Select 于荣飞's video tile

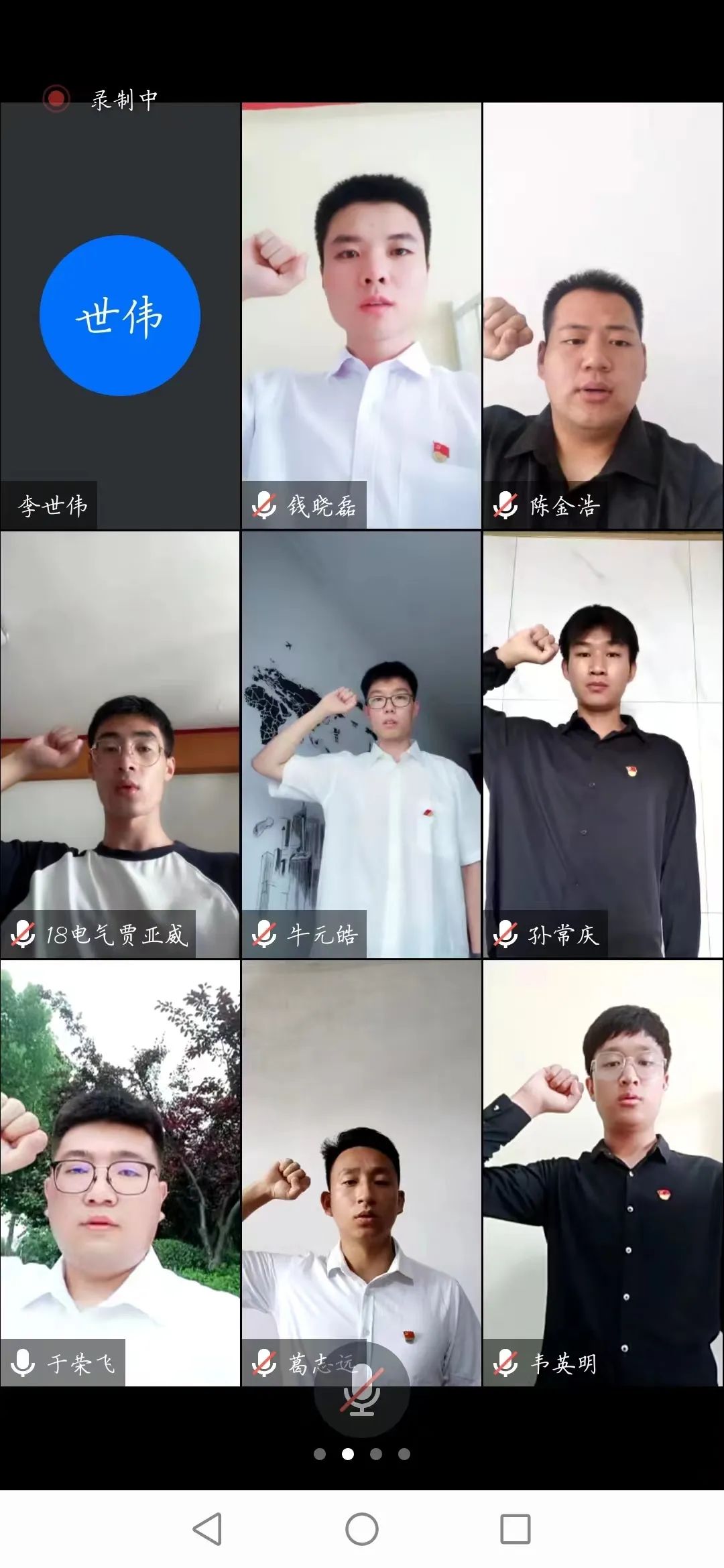pos(120,1173)
